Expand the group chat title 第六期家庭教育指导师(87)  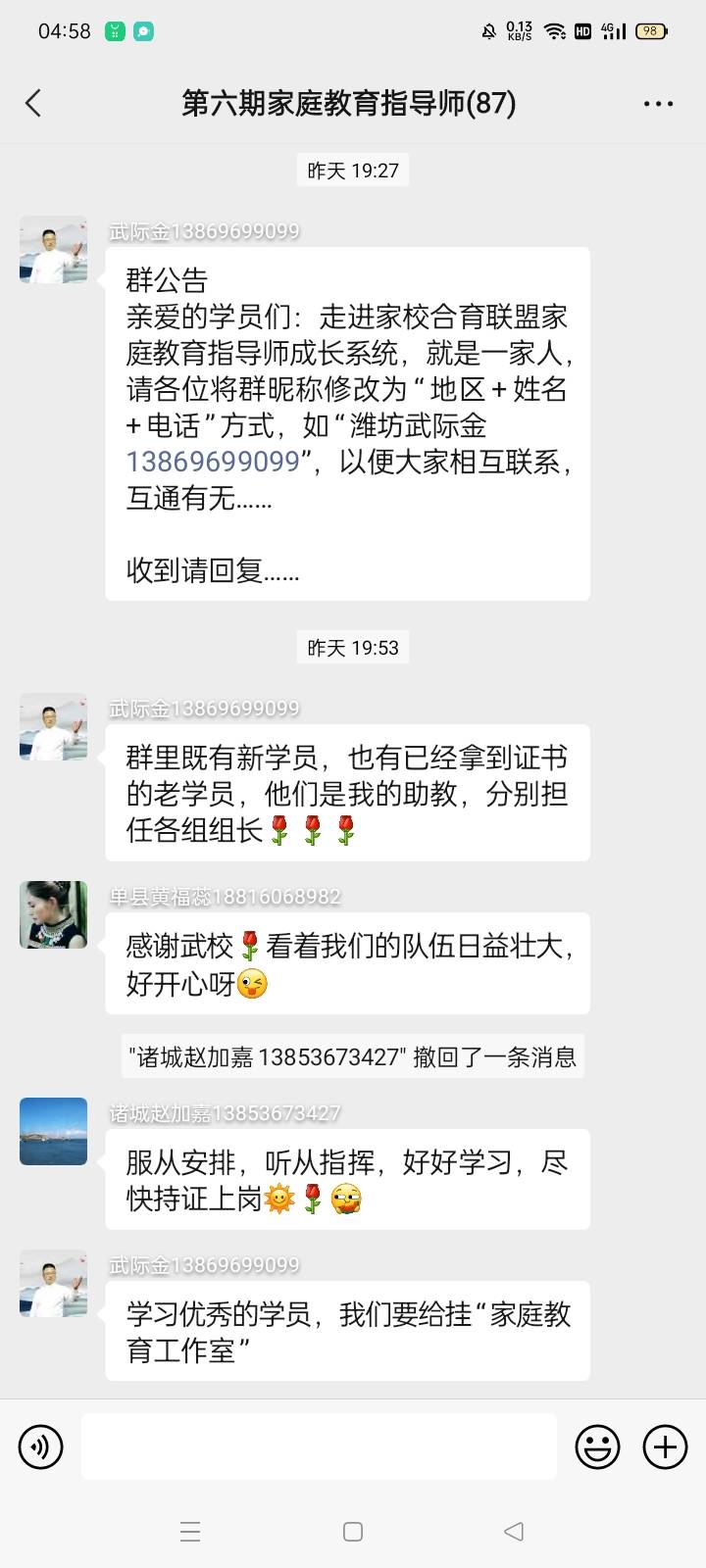coord(348,102)
